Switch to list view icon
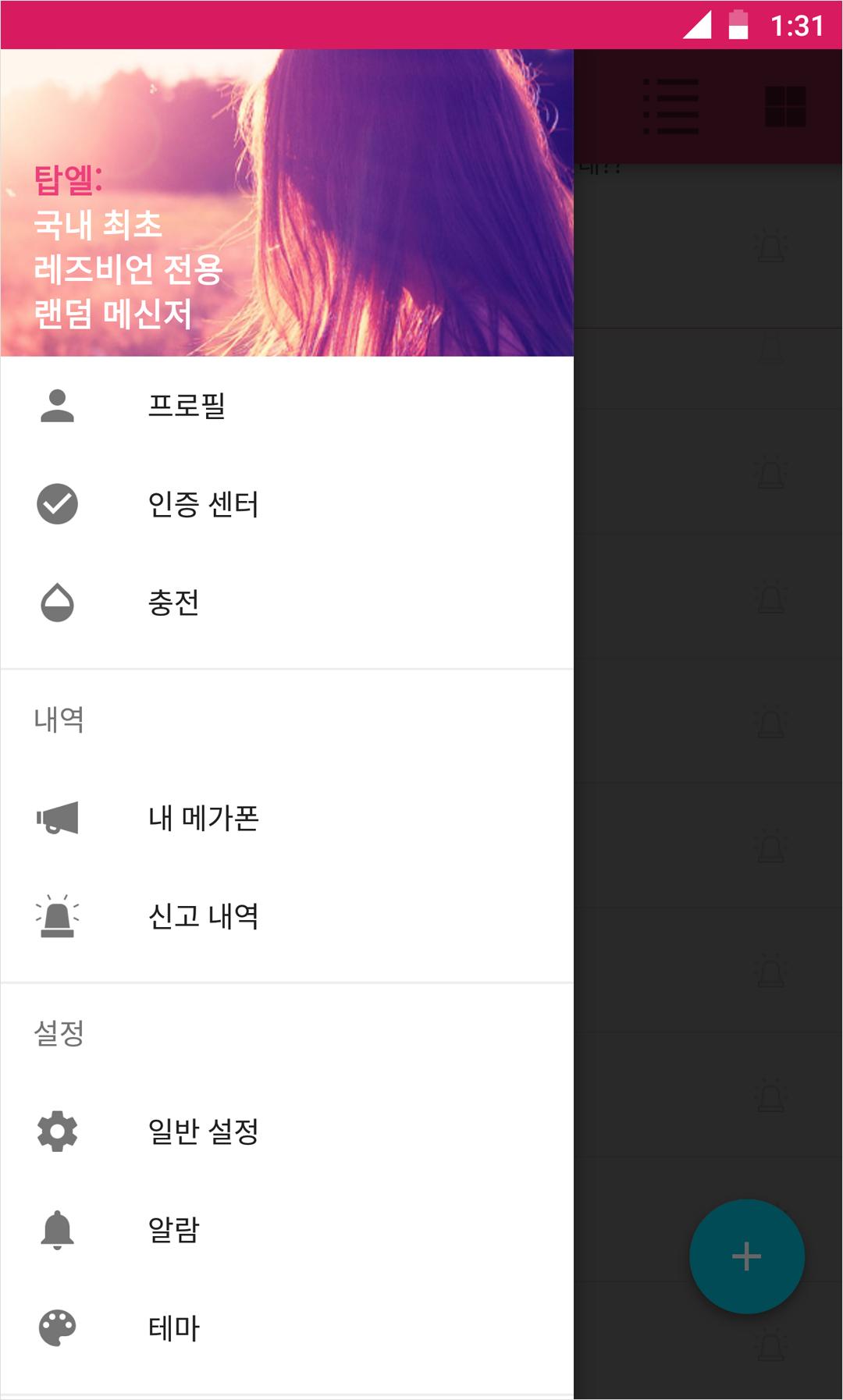The width and height of the screenshot is (843, 1400). point(670,106)
